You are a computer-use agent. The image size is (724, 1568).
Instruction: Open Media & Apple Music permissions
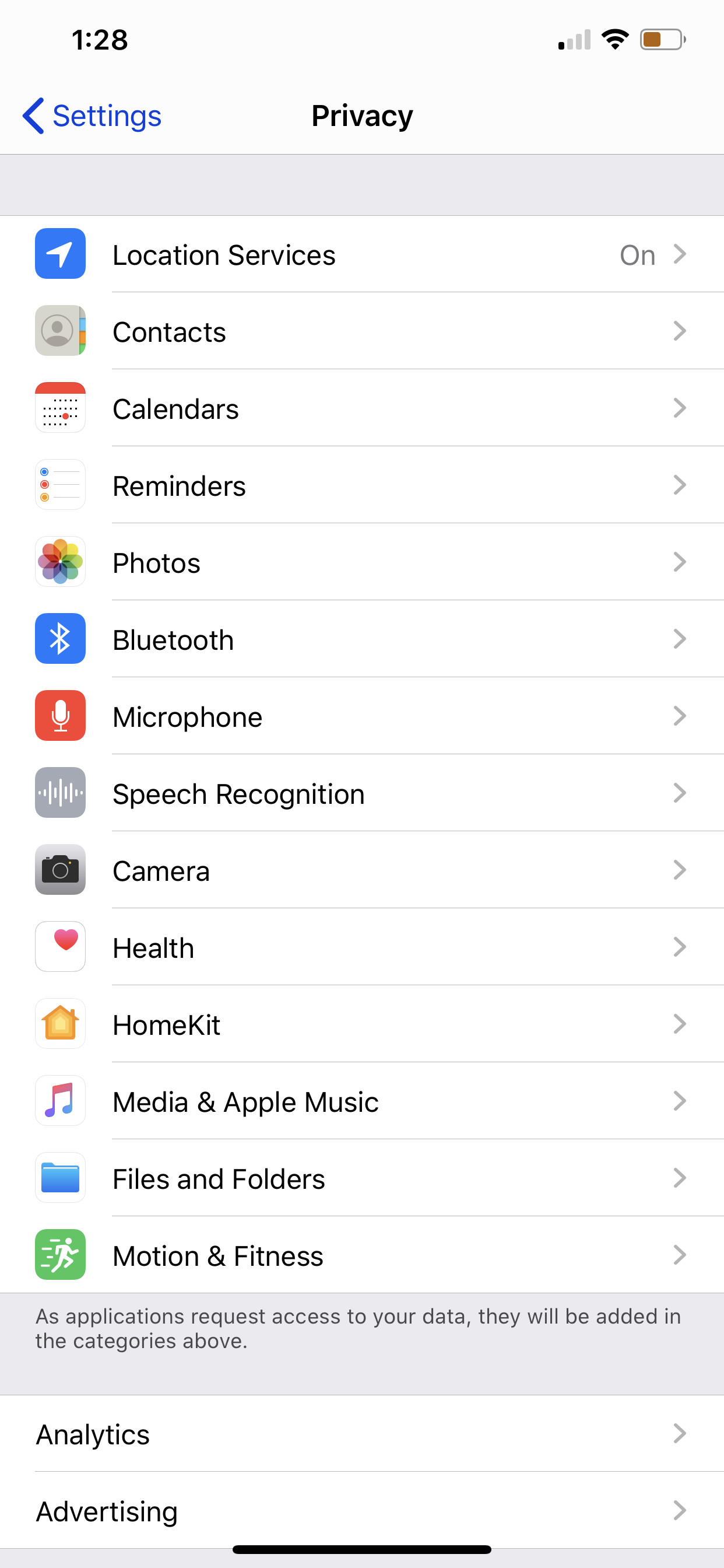tap(361, 1102)
